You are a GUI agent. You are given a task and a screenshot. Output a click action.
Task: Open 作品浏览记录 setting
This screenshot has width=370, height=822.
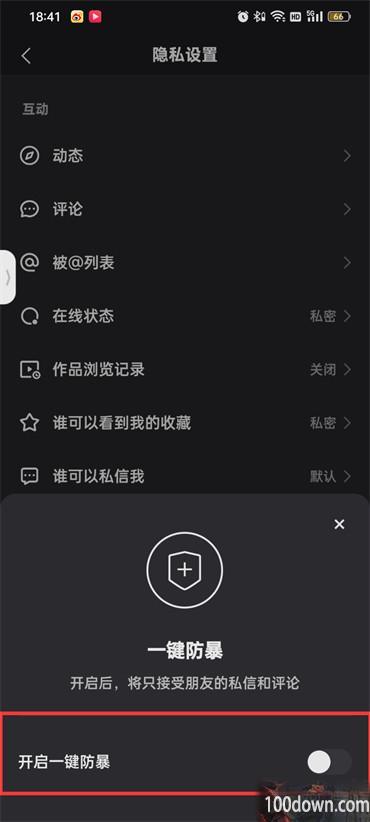coord(185,370)
